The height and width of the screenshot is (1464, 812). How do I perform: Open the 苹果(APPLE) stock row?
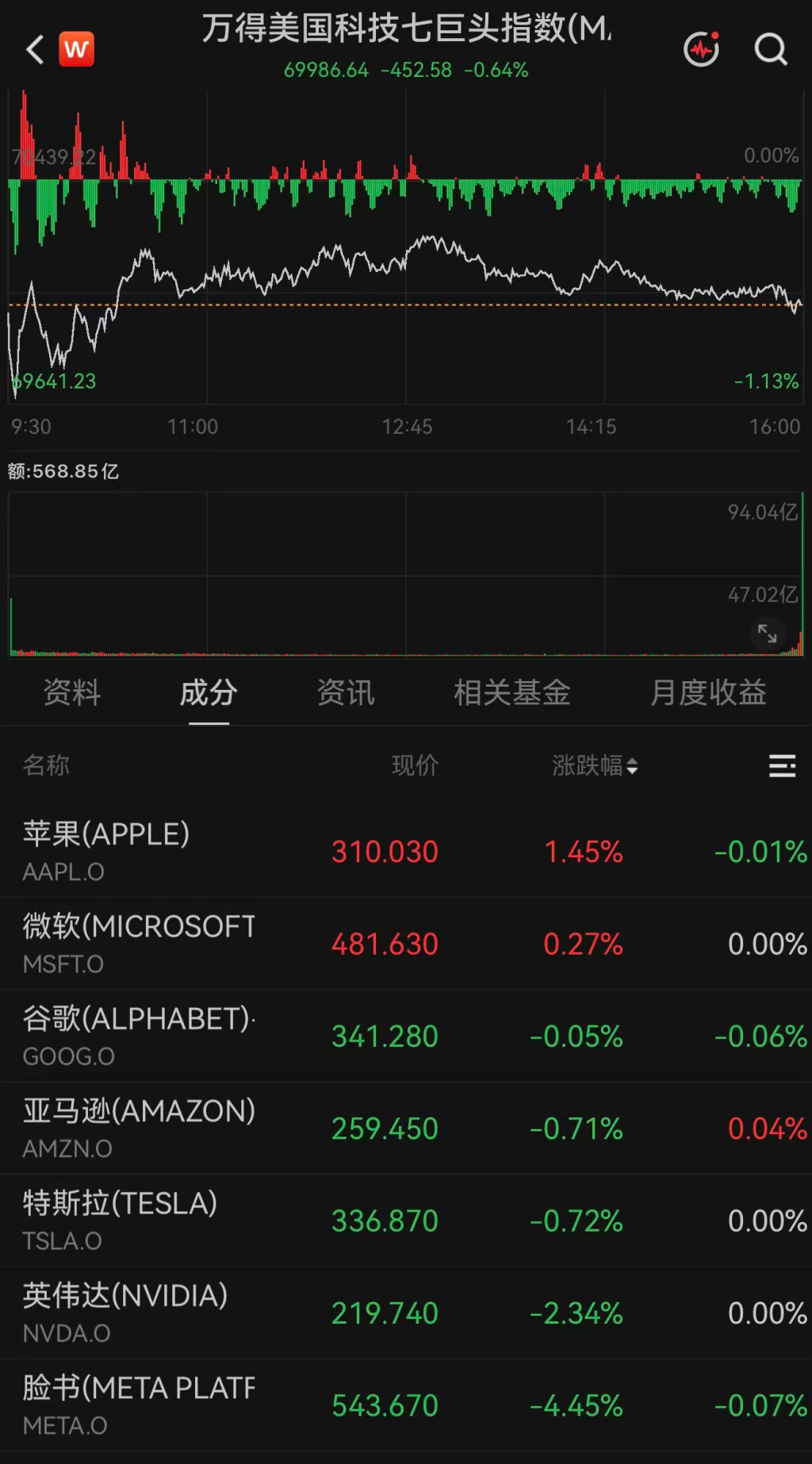tap(406, 852)
